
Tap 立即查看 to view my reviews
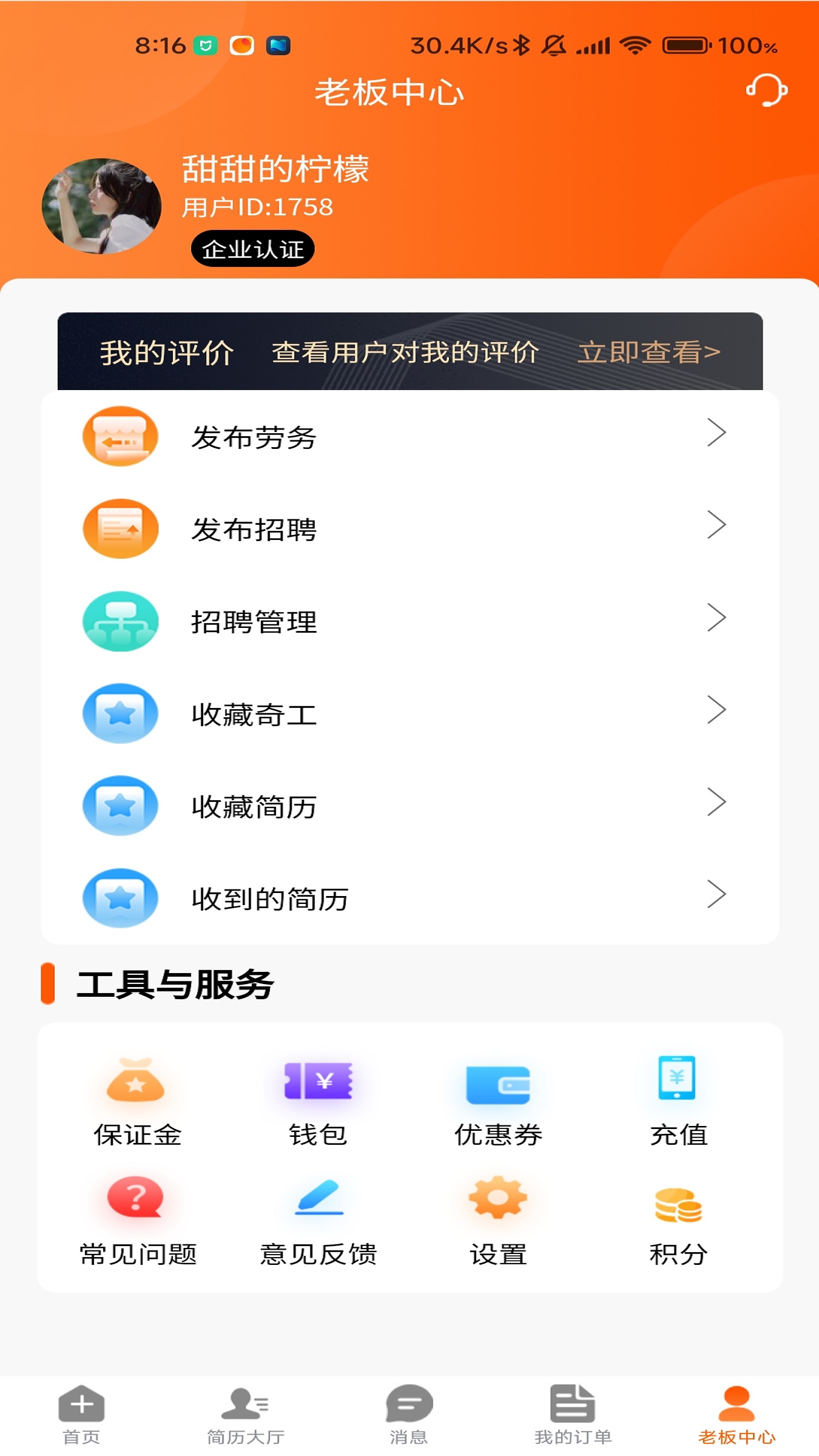click(649, 352)
